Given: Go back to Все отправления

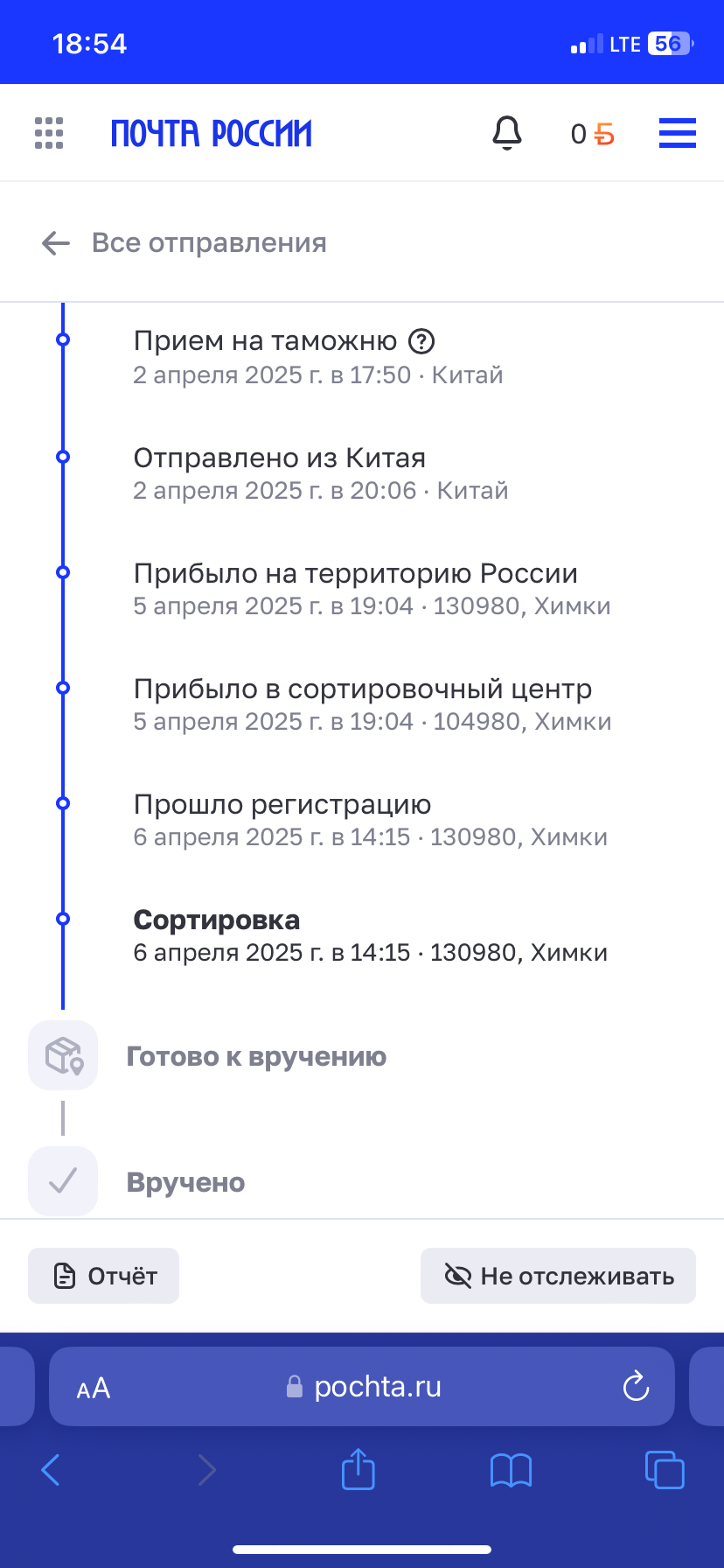Looking at the screenshot, I should tap(184, 242).
